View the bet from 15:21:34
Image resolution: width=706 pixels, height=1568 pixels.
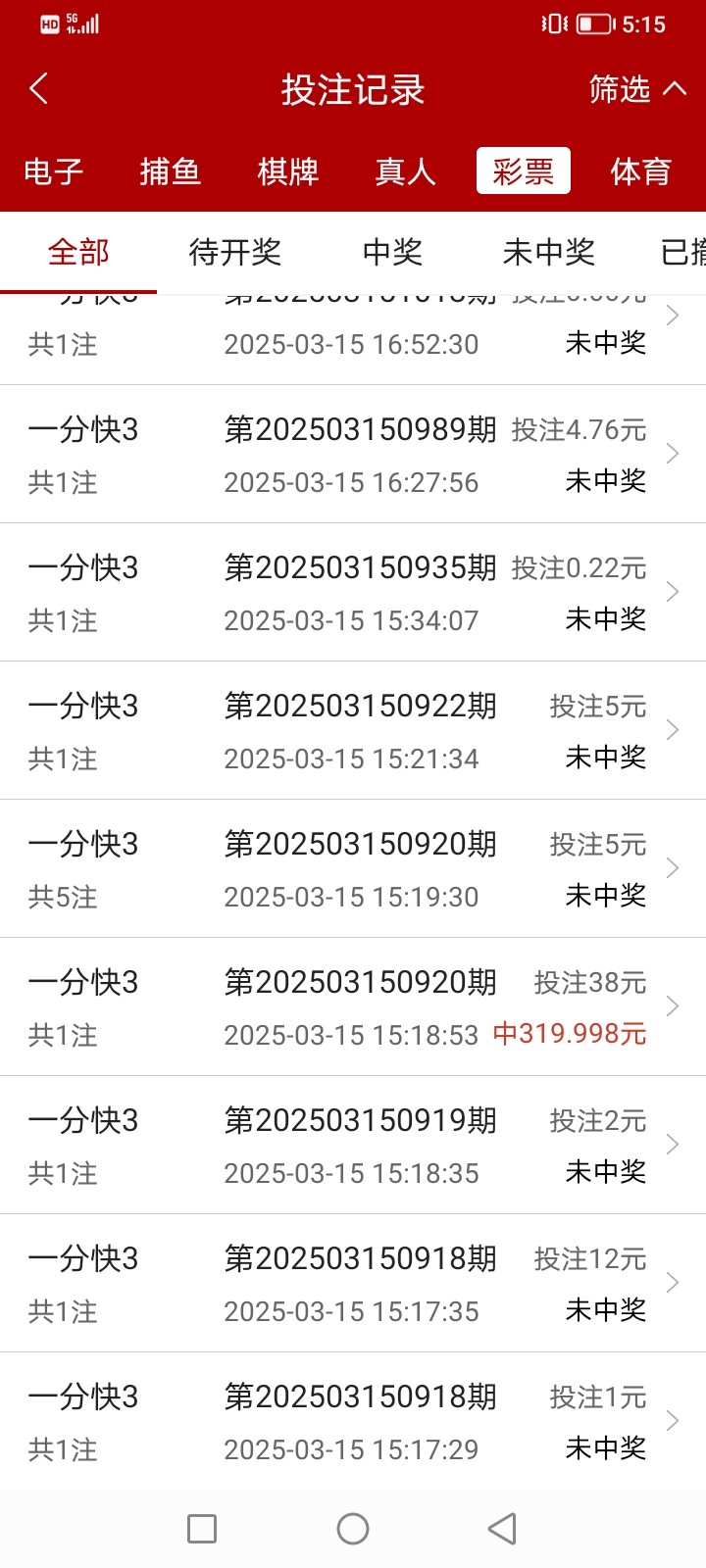coord(353,731)
